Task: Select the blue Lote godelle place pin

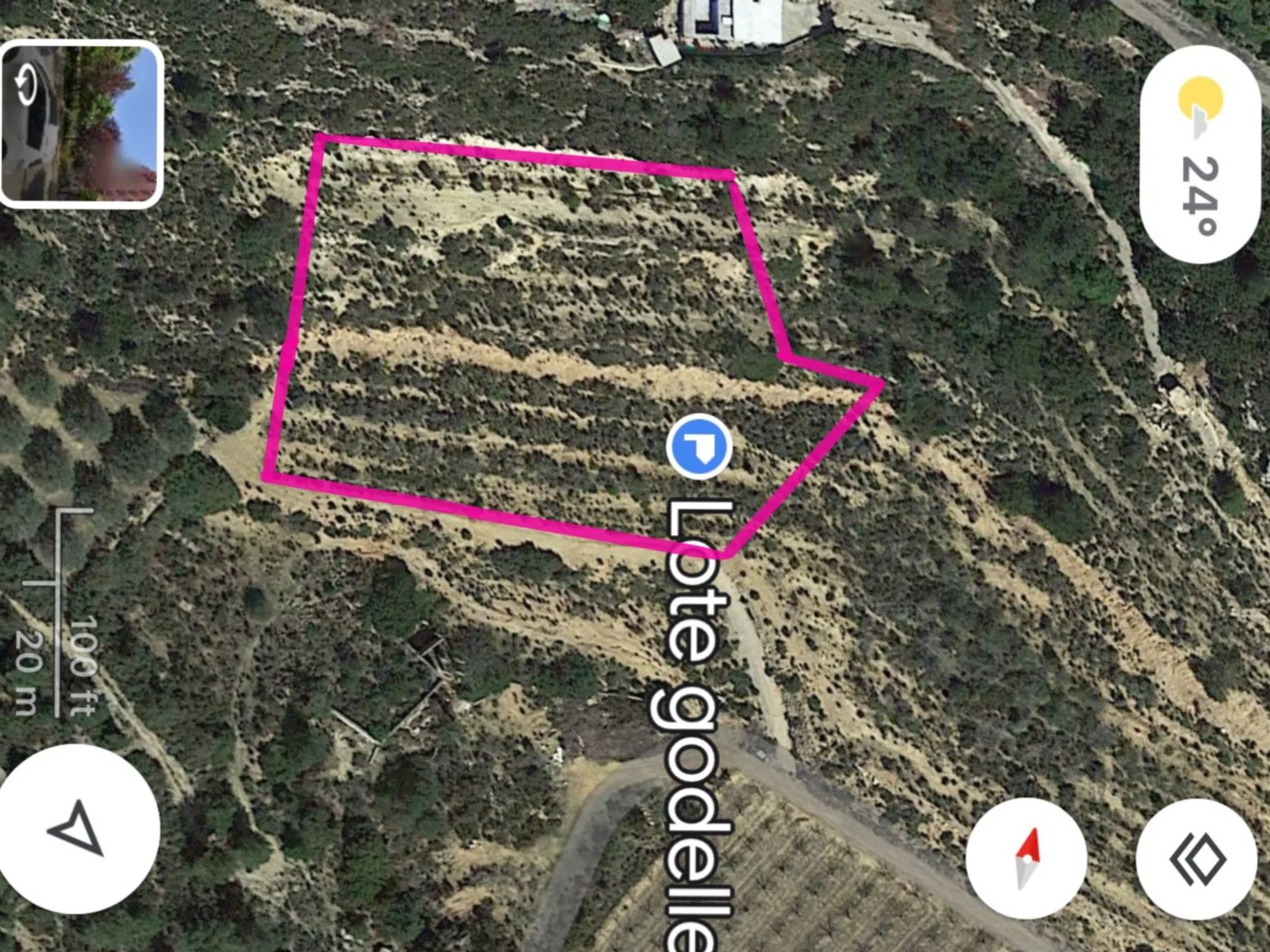Action: 699,447
